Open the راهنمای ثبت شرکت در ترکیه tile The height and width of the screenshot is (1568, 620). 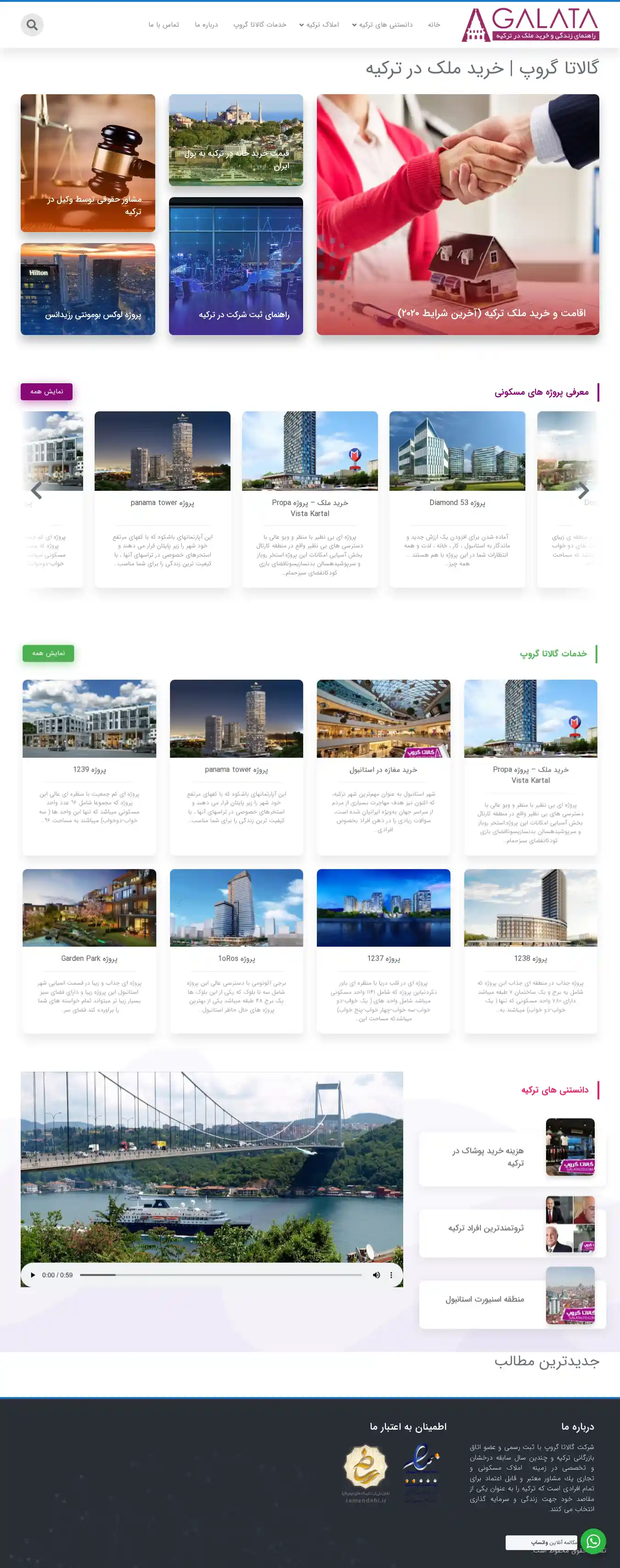(x=236, y=266)
